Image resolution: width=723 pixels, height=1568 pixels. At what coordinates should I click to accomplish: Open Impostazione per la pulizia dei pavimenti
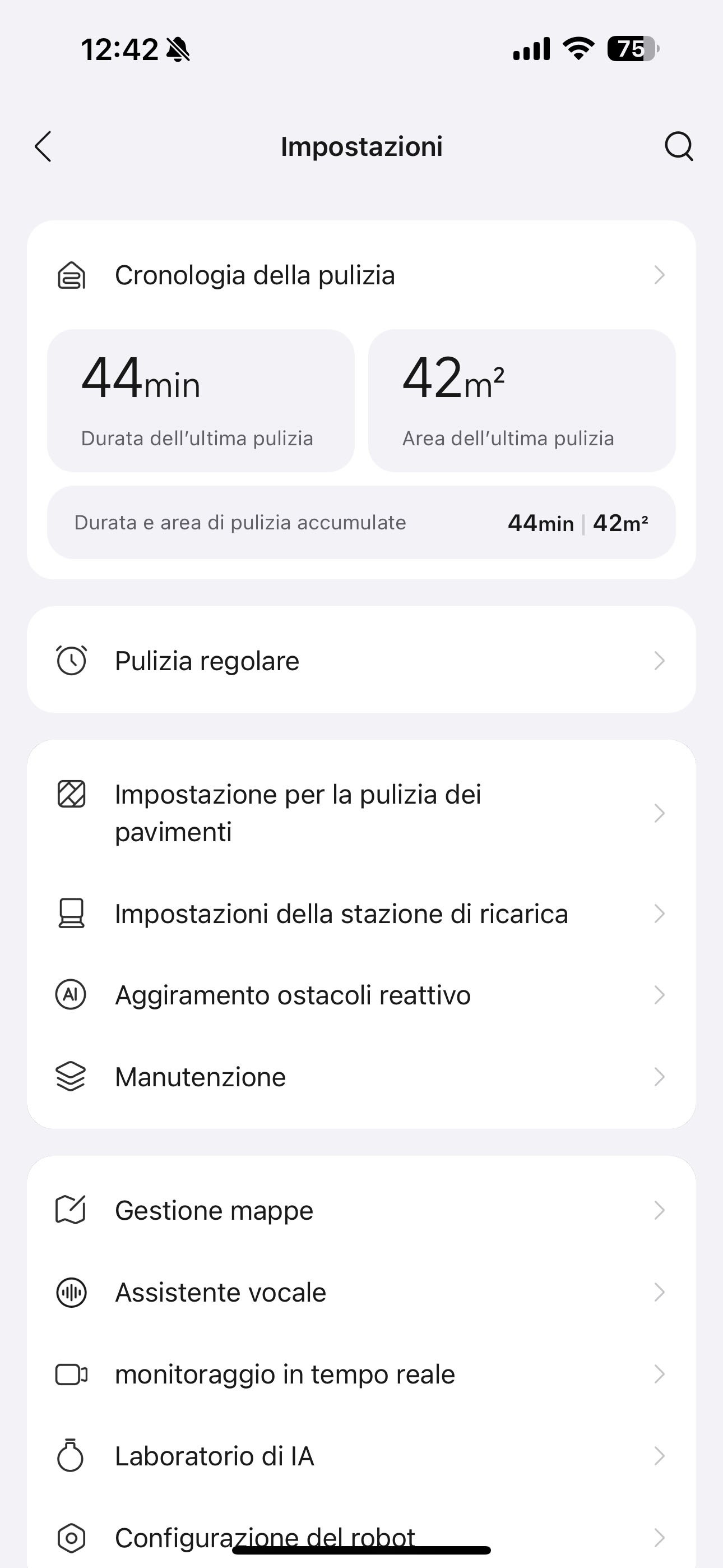pos(361,813)
